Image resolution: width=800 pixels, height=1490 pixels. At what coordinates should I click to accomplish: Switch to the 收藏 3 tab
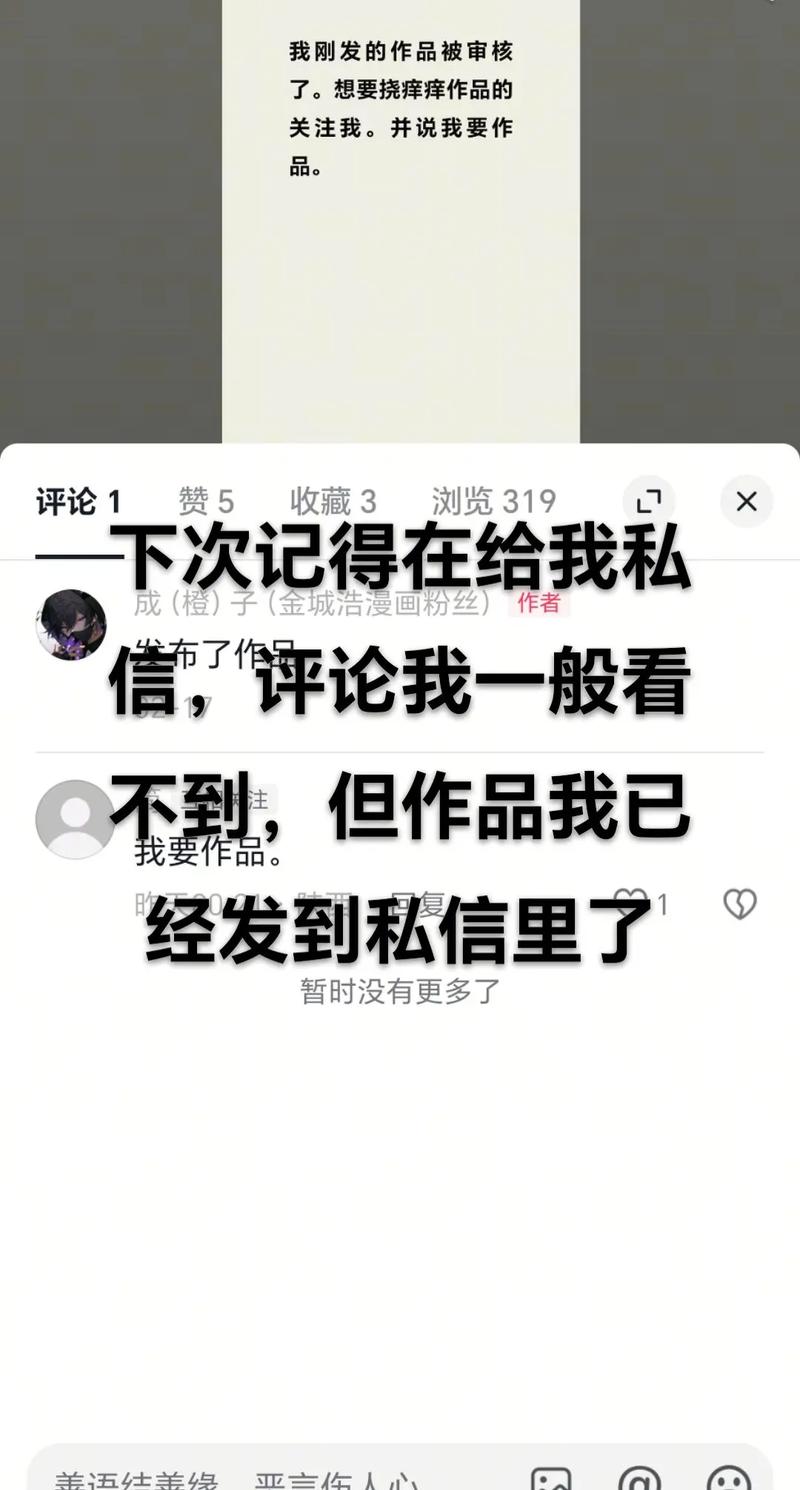(333, 501)
